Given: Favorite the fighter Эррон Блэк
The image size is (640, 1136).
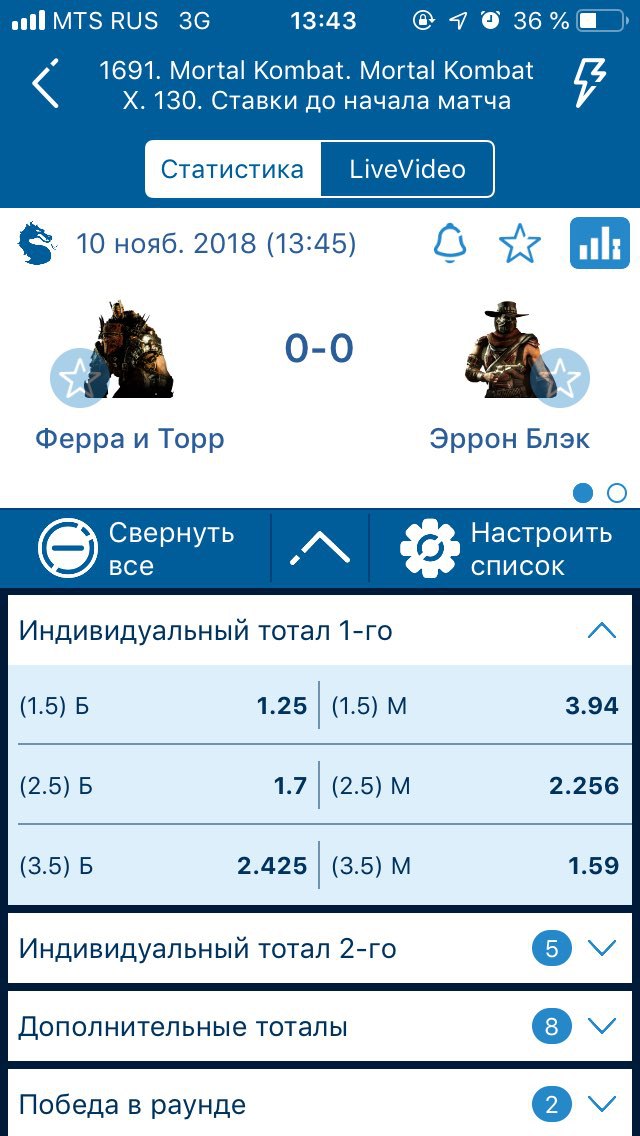Looking at the screenshot, I should 560,377.
